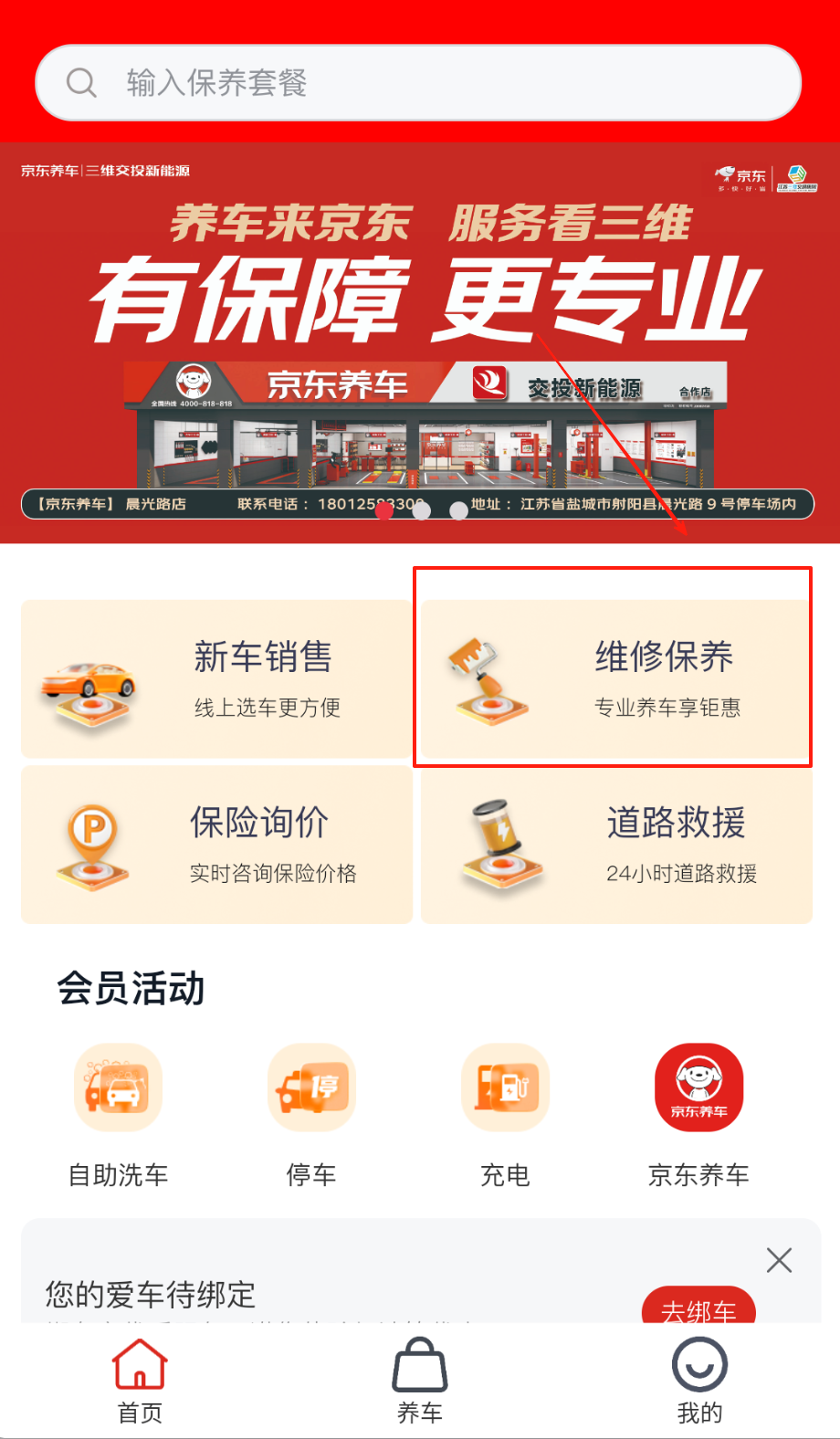Image resolution: width=840 pixels, height=1439 pixels.
Task: Tap the 去绑车 button
Action: pyautogui.click(x=698, y=1308)
